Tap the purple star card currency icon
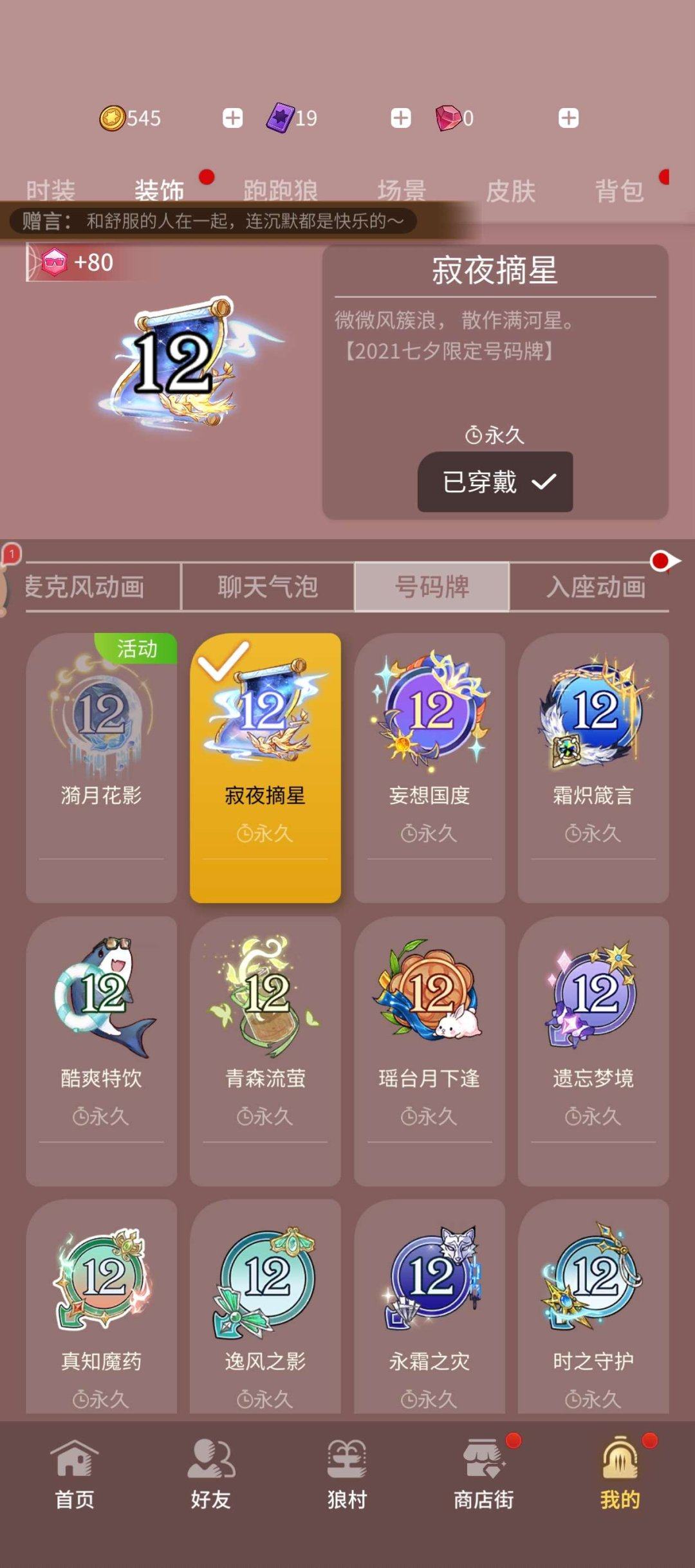695x1568 pixels. click(283, 117)
